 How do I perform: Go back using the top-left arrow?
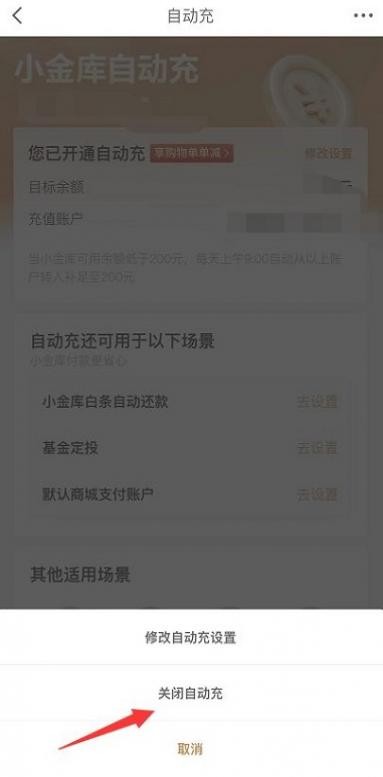pyautogui.click(x=17, y=16)
